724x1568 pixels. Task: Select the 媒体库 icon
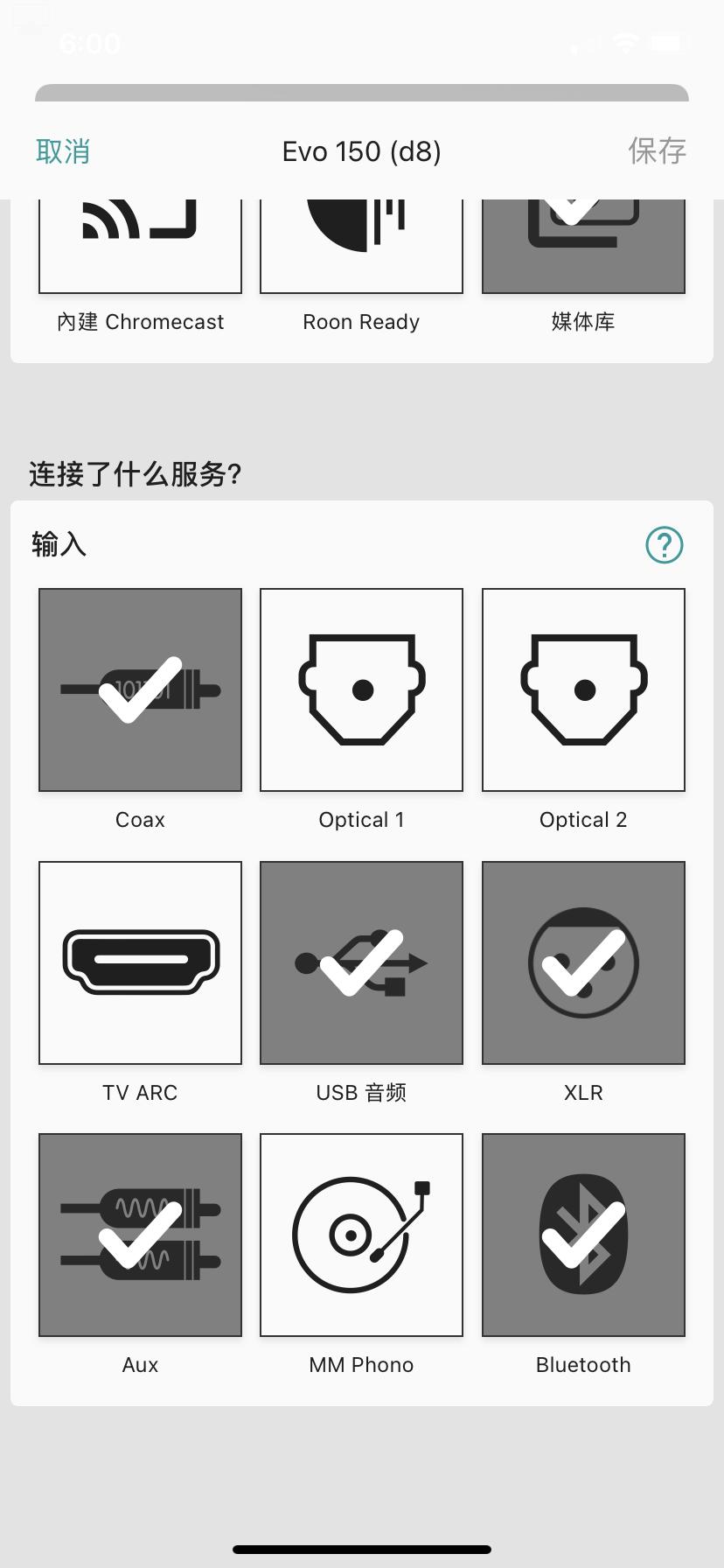[582, 236]
